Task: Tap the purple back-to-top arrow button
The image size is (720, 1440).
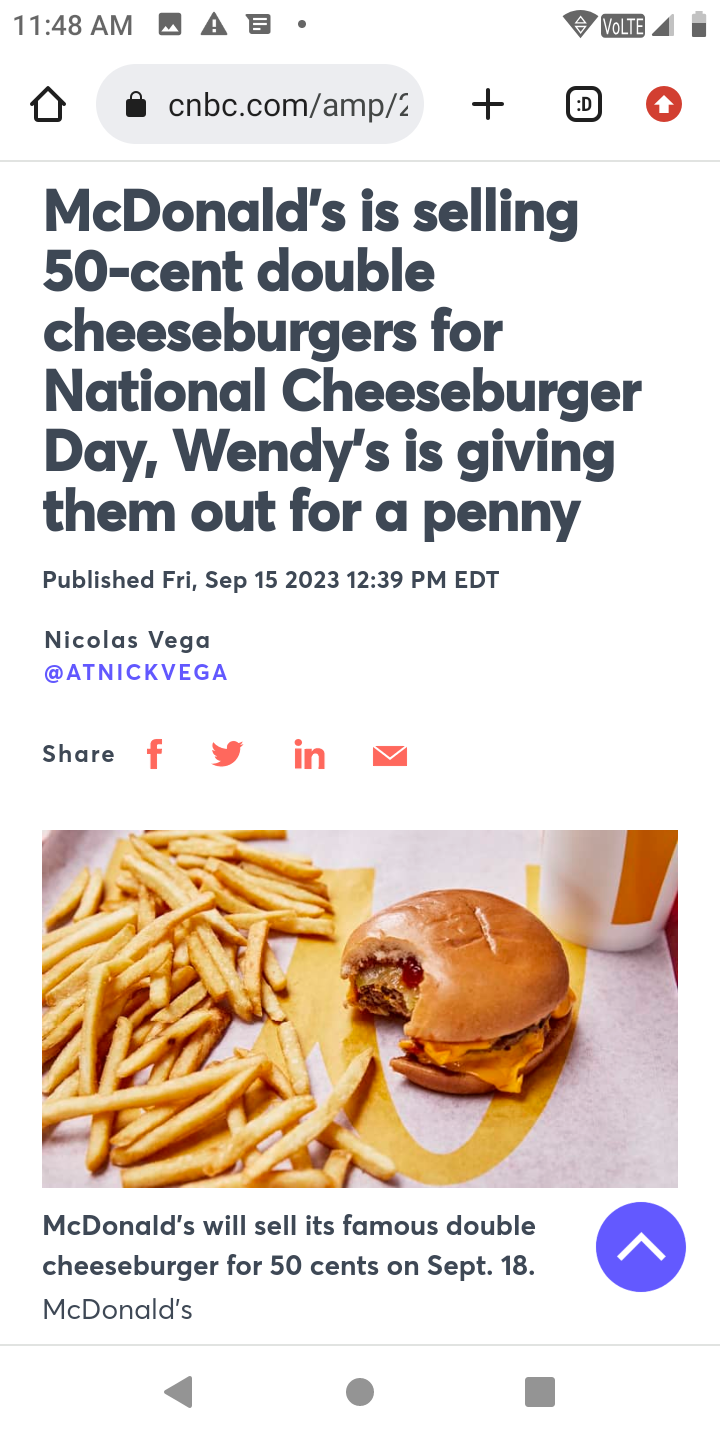Action: click(x=641, y=1247)
